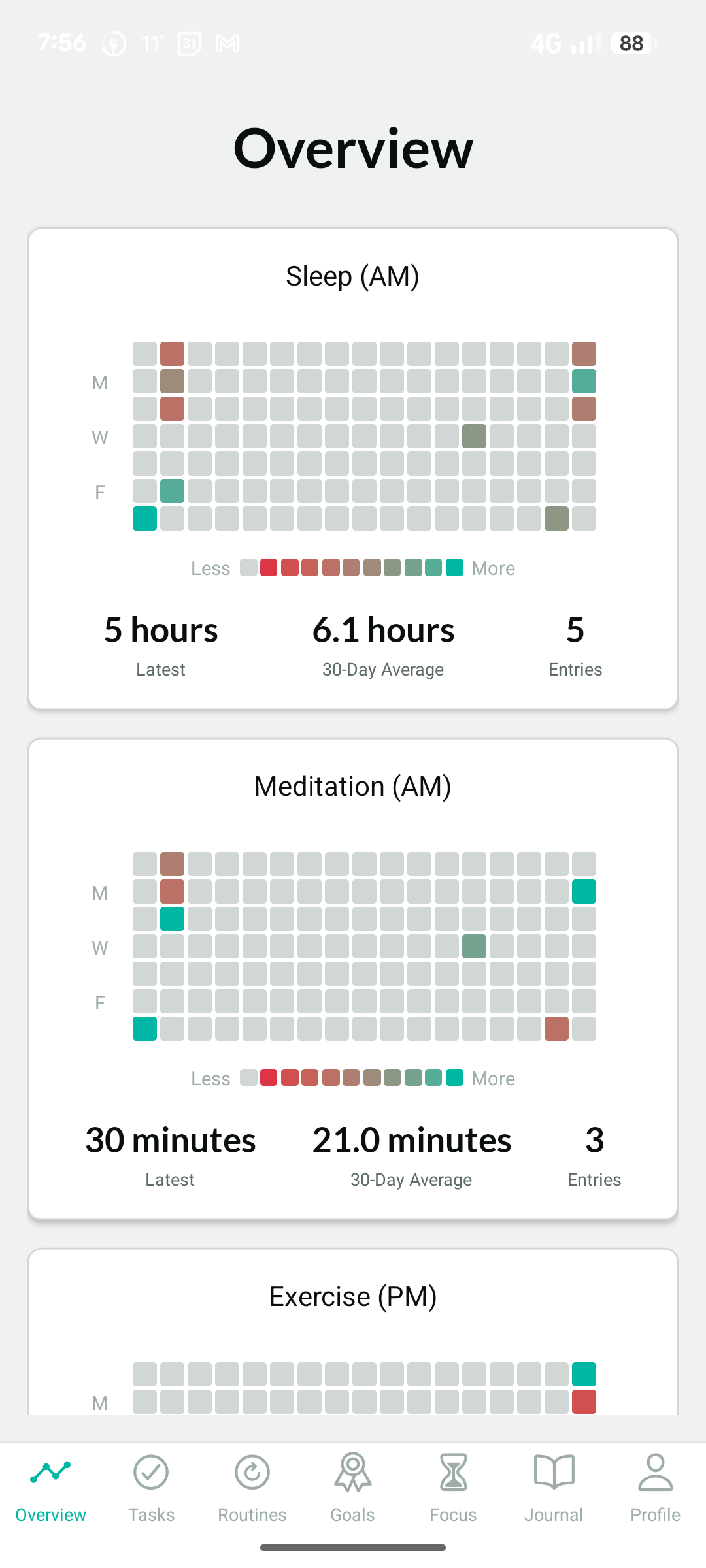Tap the '21.0 minutes' meditation average
The height and width of the screenshot is (1568, 706).
[412, 1140]
